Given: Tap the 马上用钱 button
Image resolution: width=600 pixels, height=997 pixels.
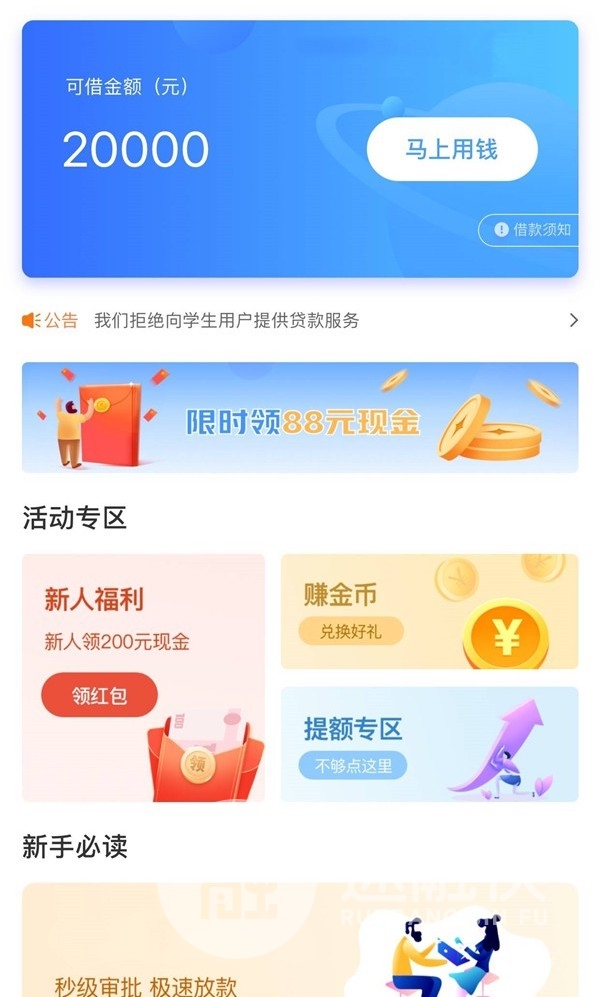Looking at the screenshot, I should (x=452, y=149).
